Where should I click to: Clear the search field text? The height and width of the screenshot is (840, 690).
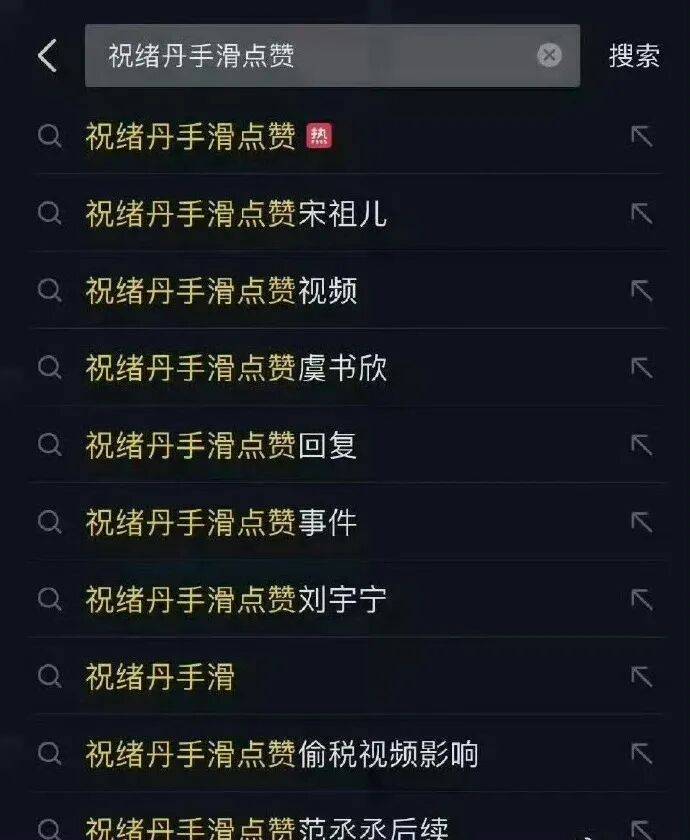click(x=549, y=55)
